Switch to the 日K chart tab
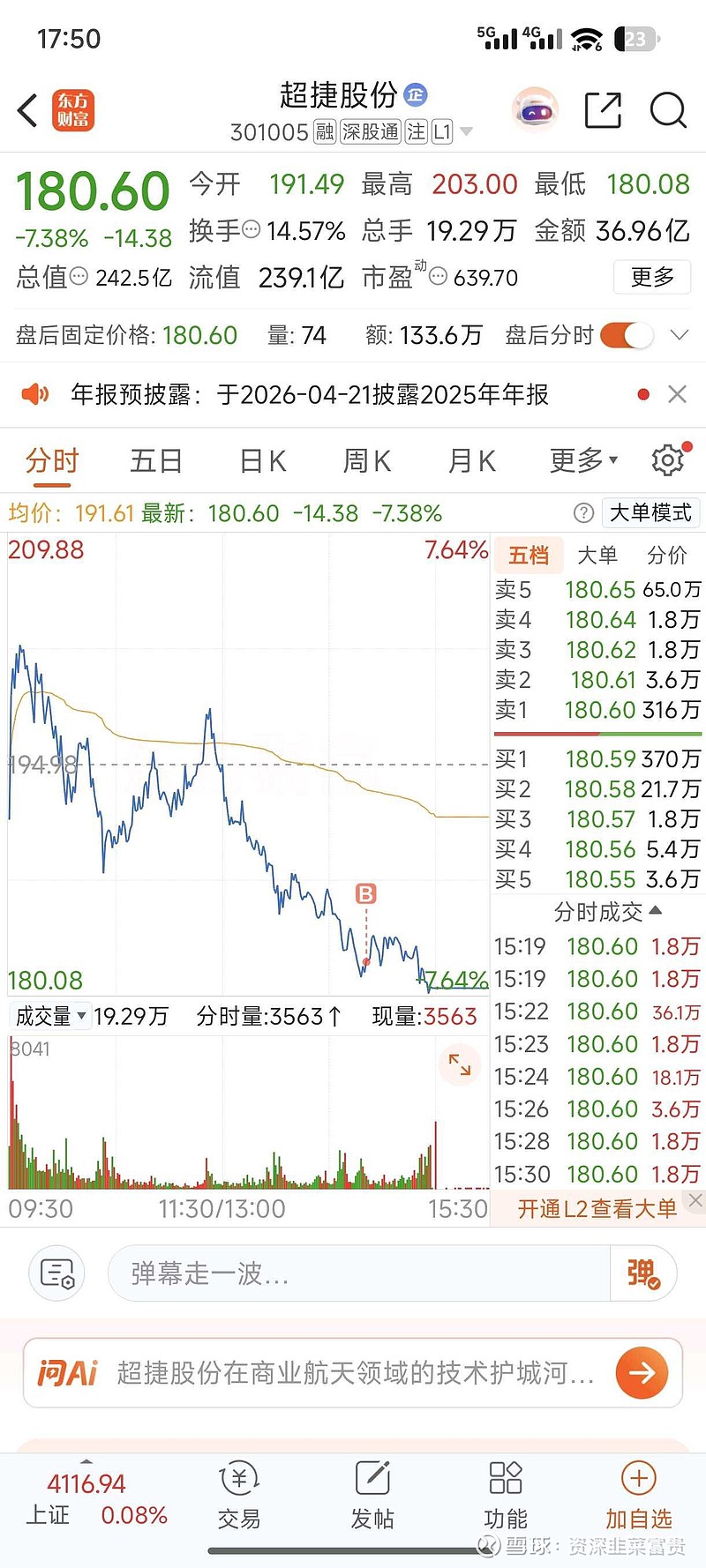This screenshot has width=706, height=1568. [260, 459]
